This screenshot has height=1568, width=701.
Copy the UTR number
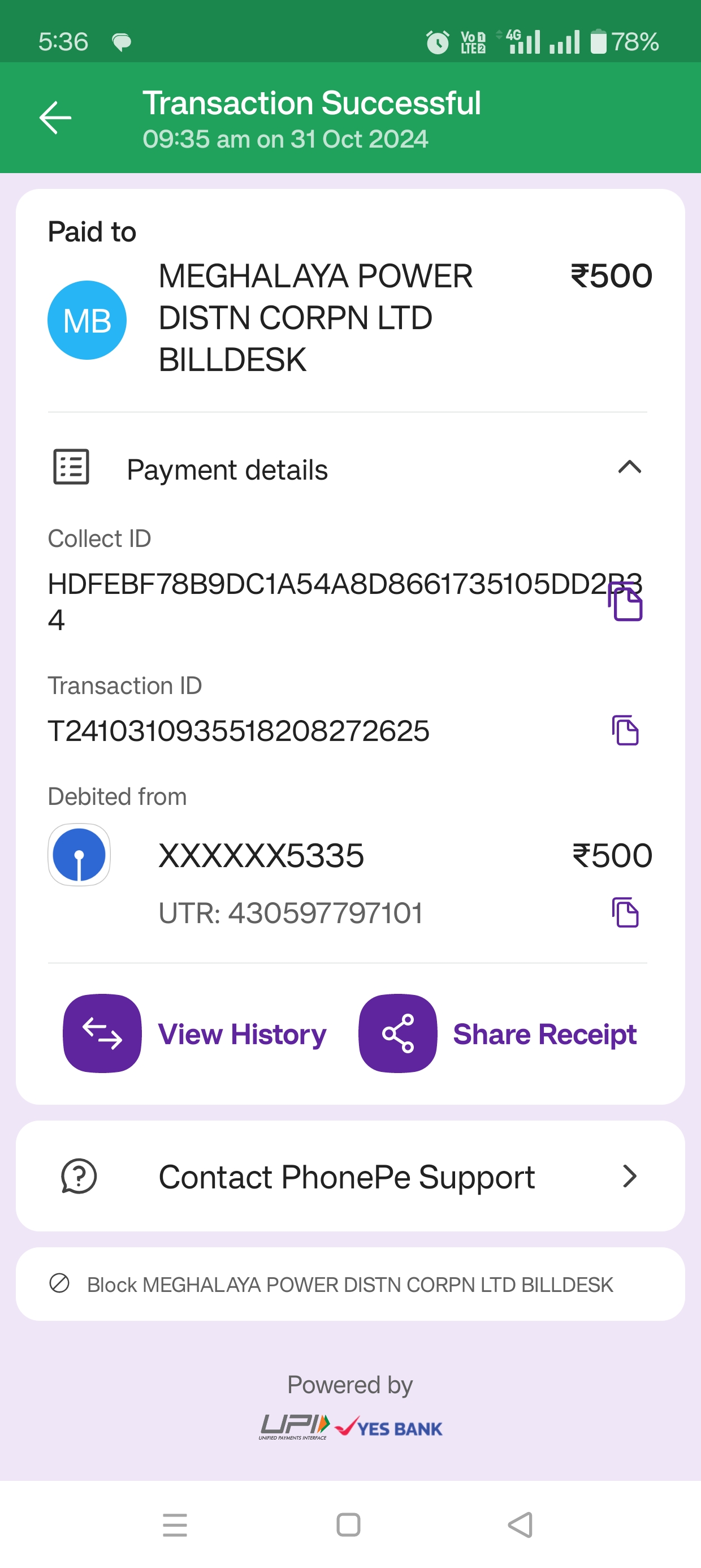(x=625, y=912)
